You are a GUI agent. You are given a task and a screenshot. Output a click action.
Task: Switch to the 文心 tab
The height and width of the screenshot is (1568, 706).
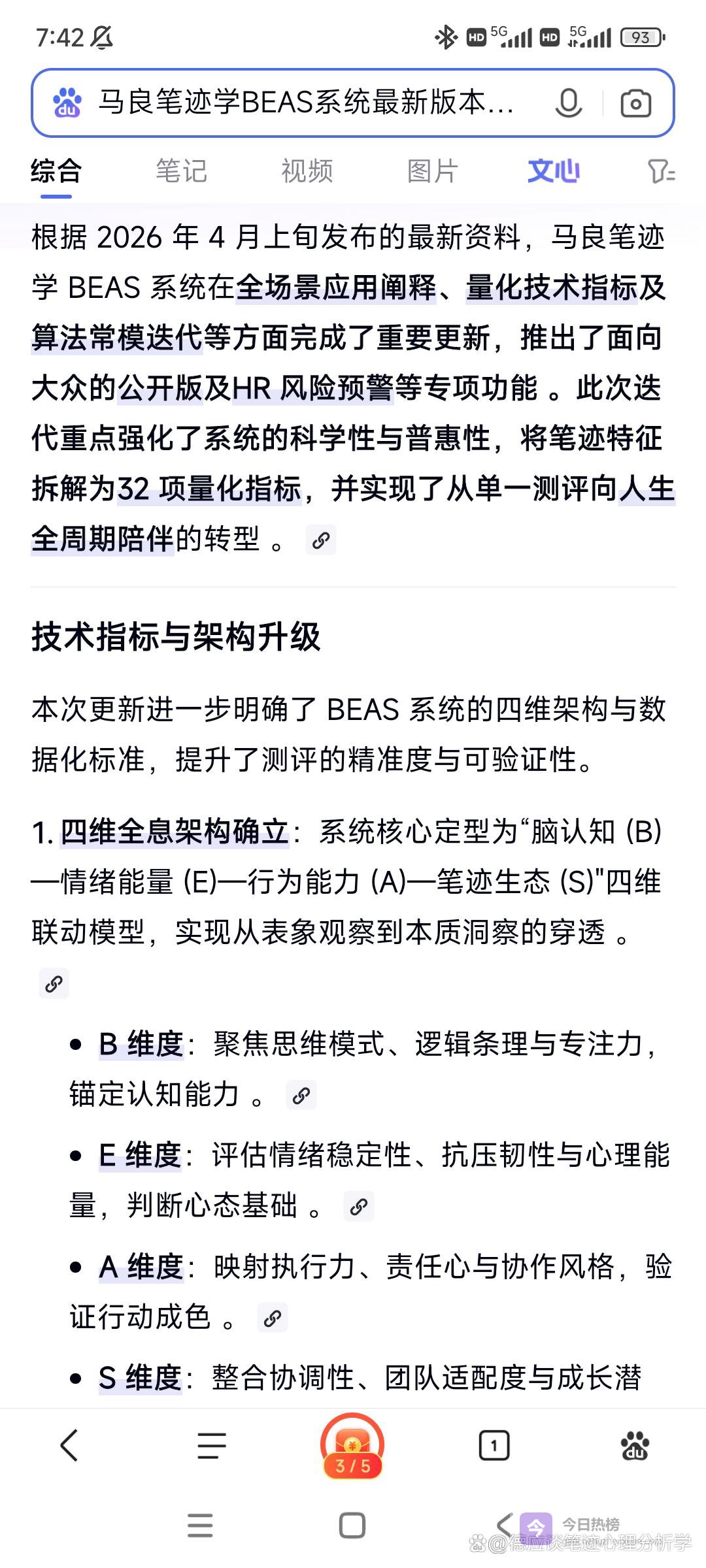point(553,171)
